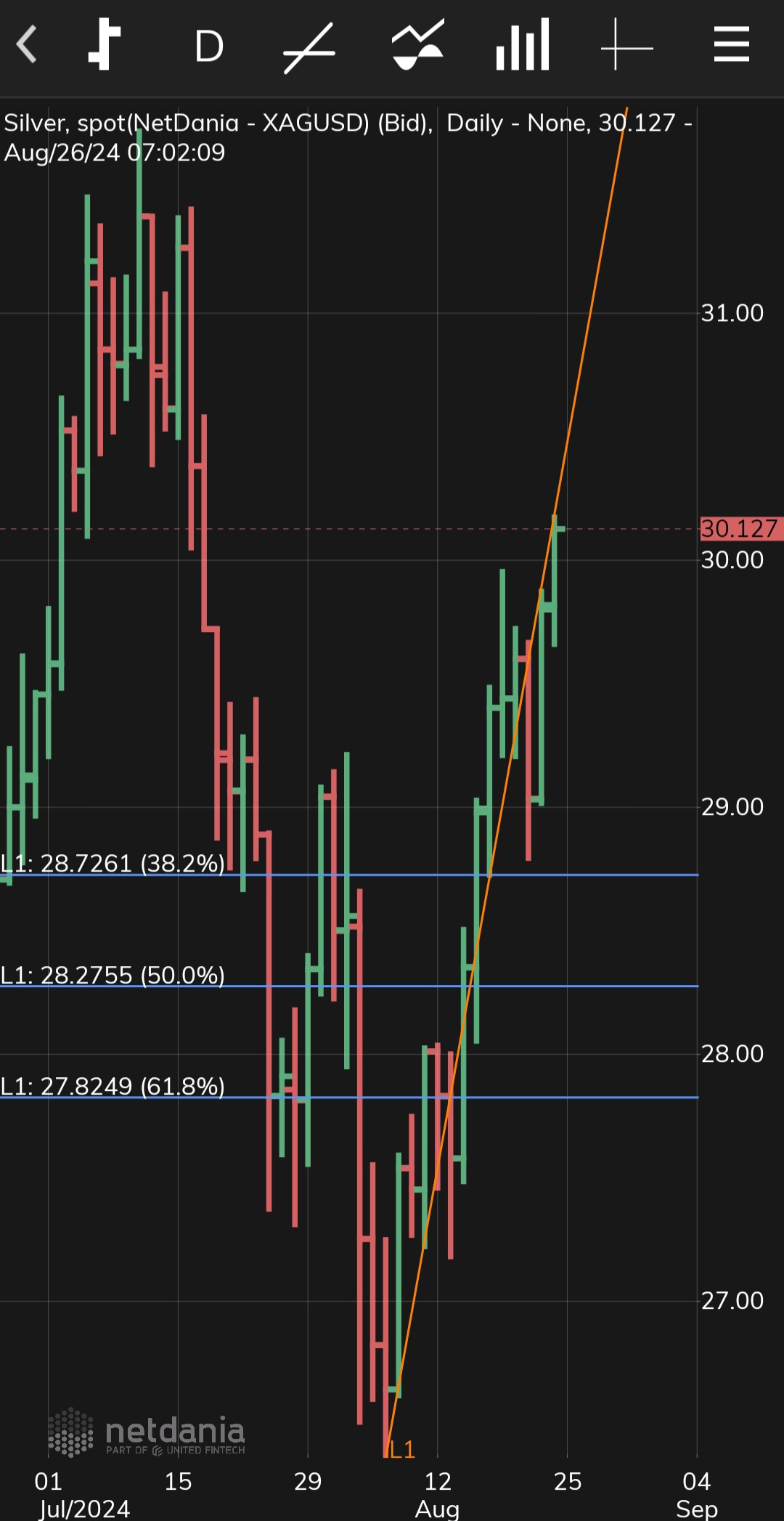
Task: Open the hamburger menu
Action: coord(731,45)
